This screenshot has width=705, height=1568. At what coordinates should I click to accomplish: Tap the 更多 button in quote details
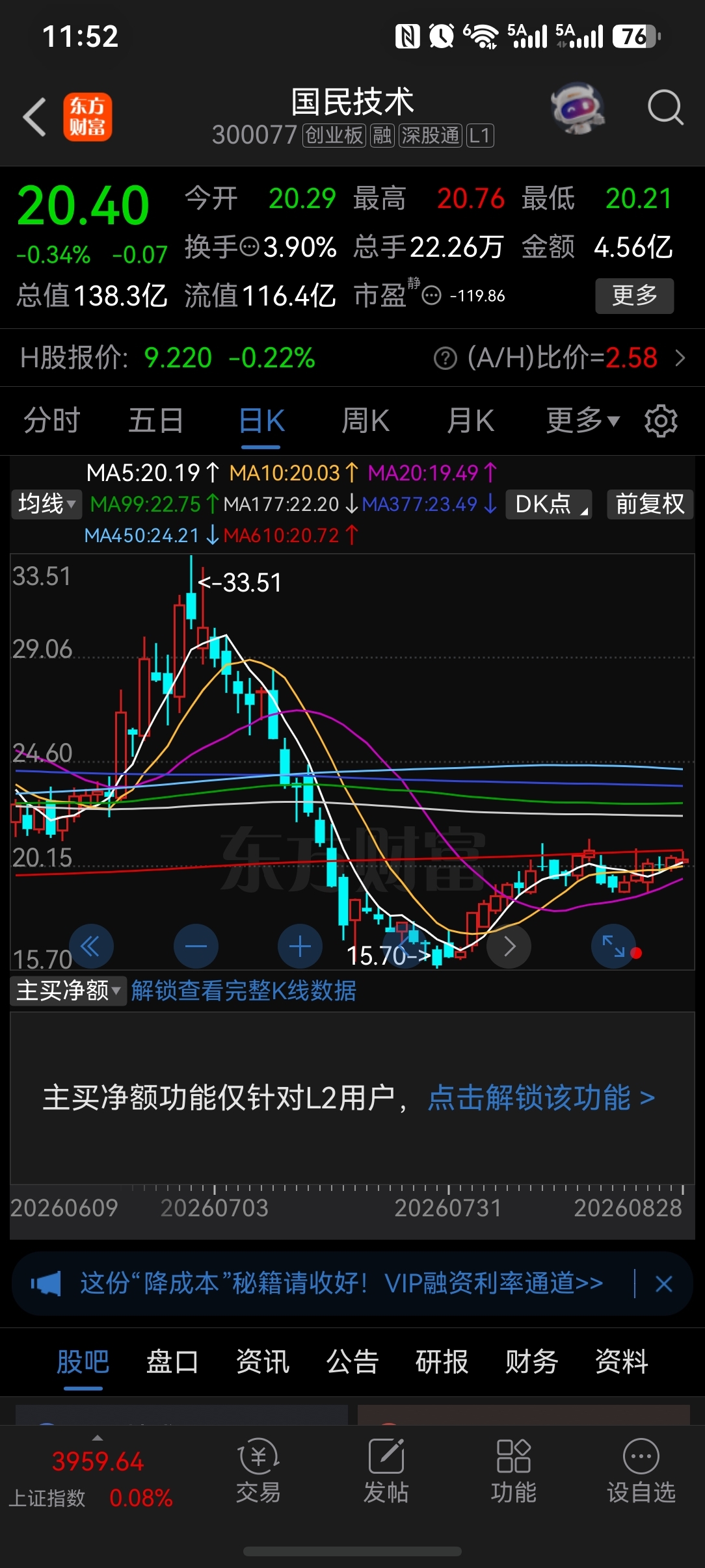(x=634, y=296)
